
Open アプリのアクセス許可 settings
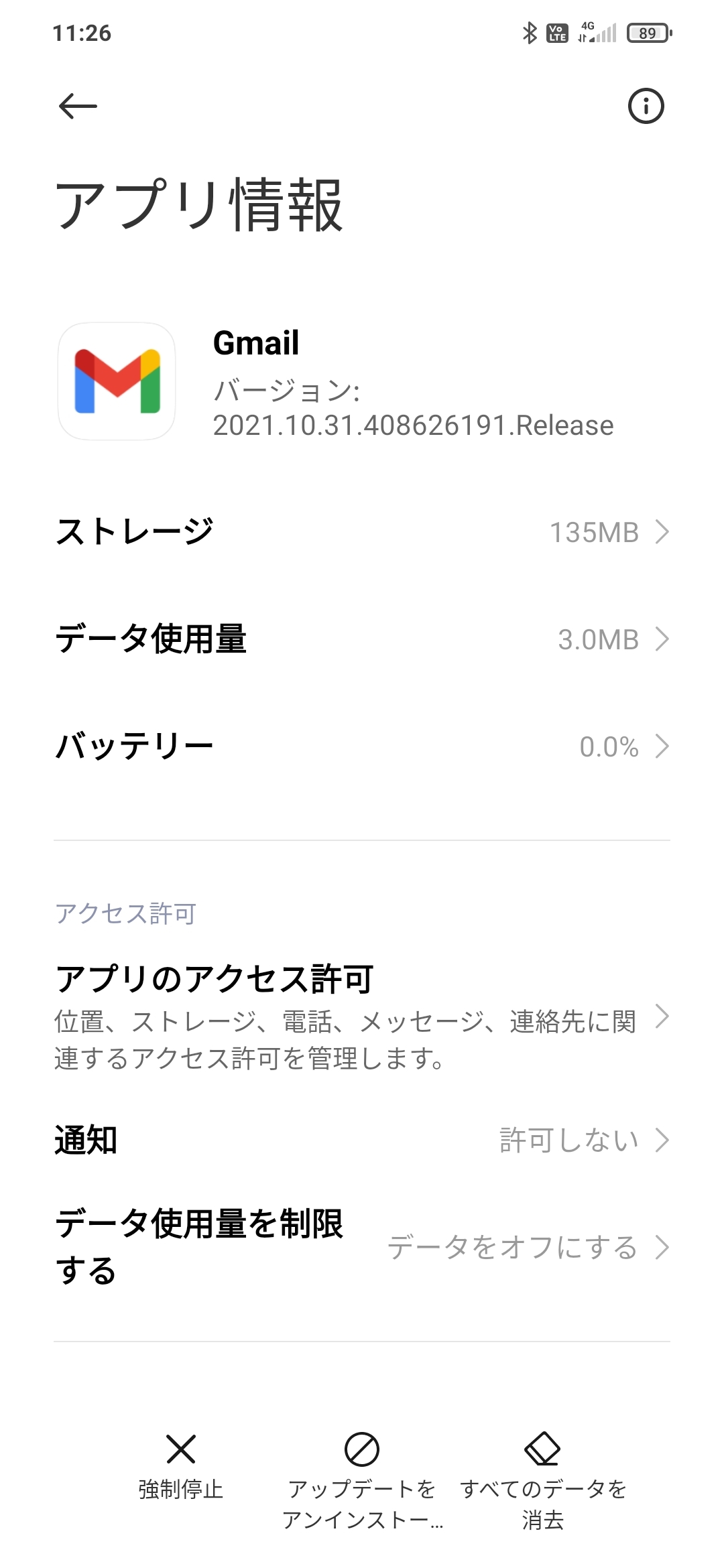coord(362,1017)
